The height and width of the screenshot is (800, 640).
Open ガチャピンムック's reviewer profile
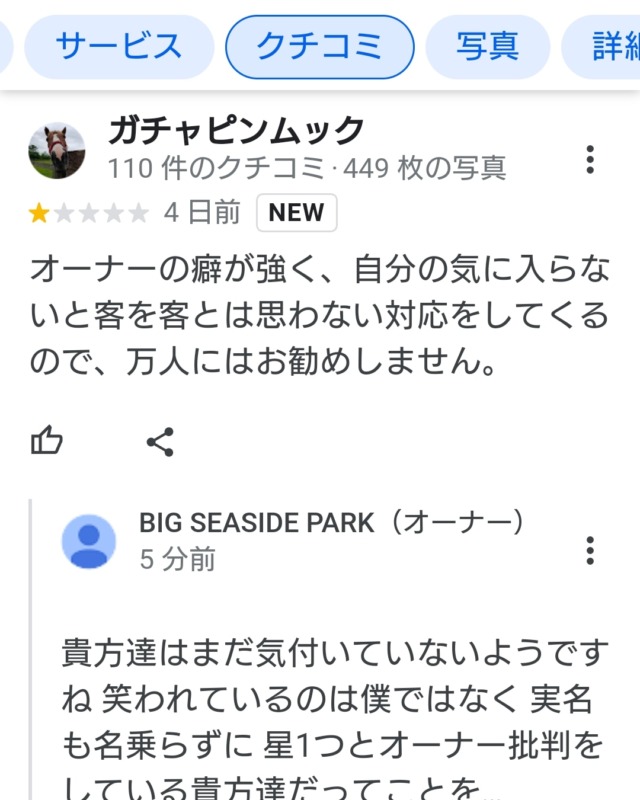236,131
